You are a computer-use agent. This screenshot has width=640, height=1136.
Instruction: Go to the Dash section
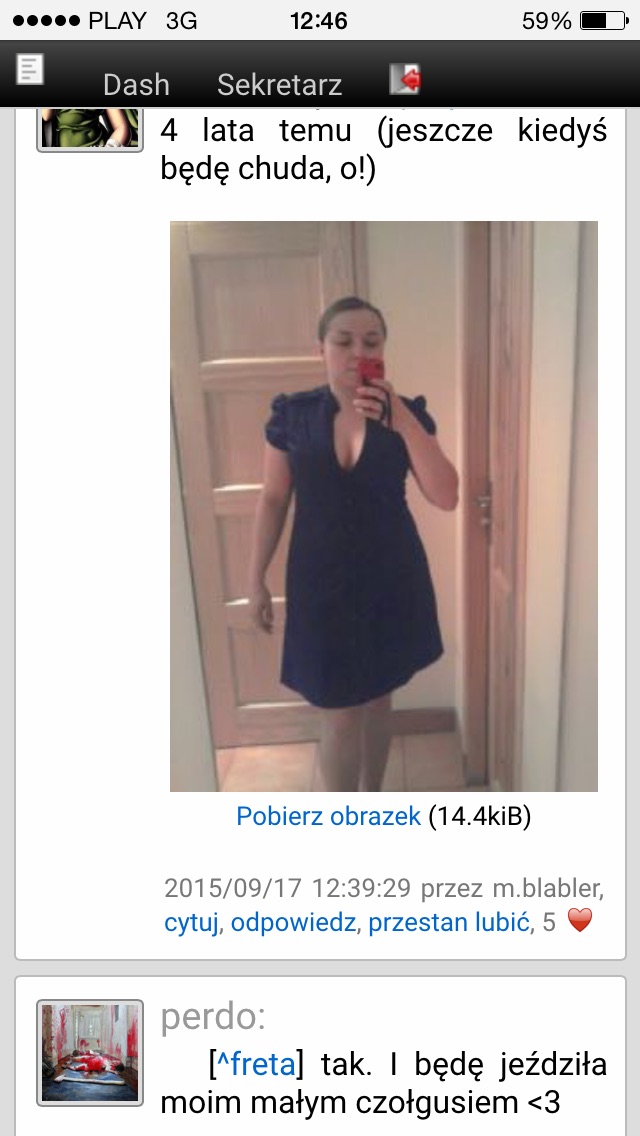point(136,85)
